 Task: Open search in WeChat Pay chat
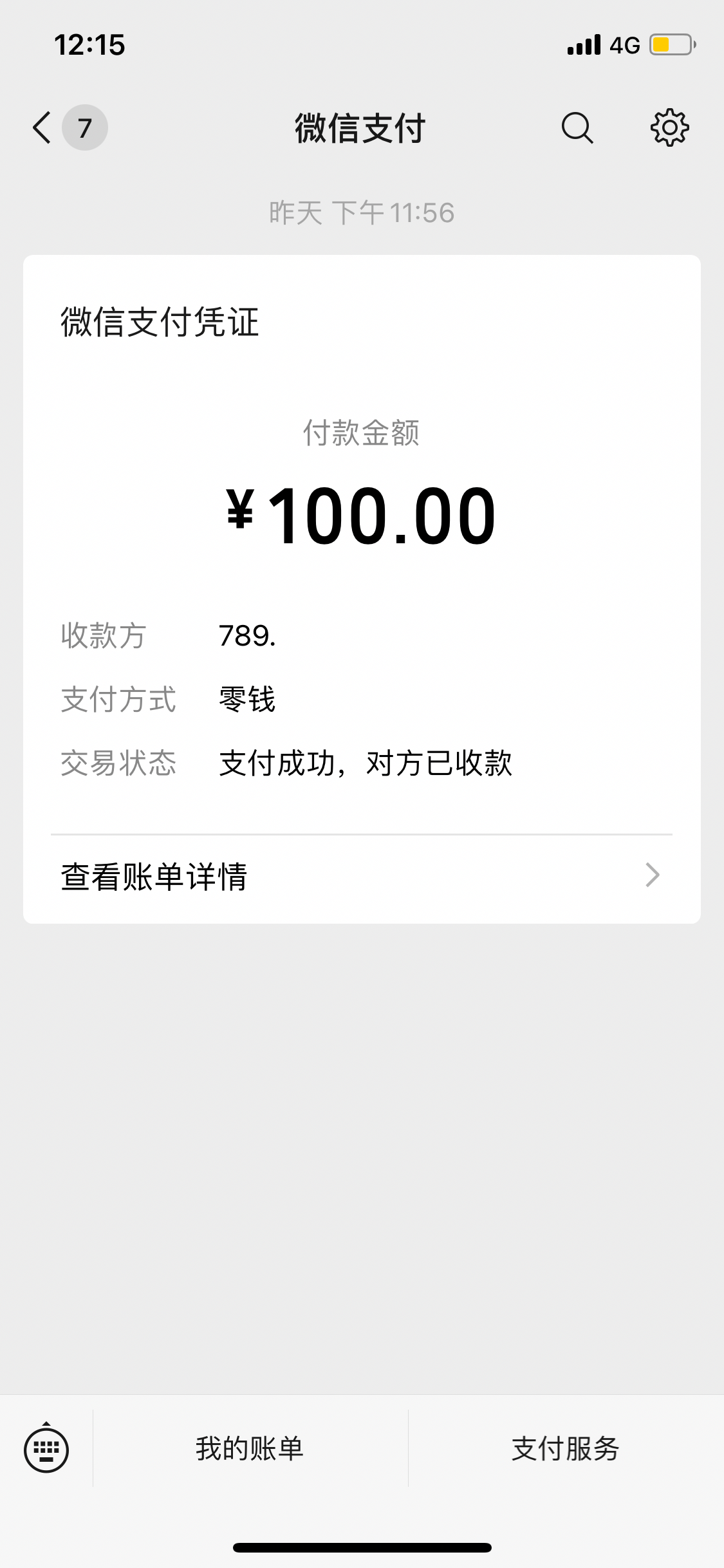577,127
